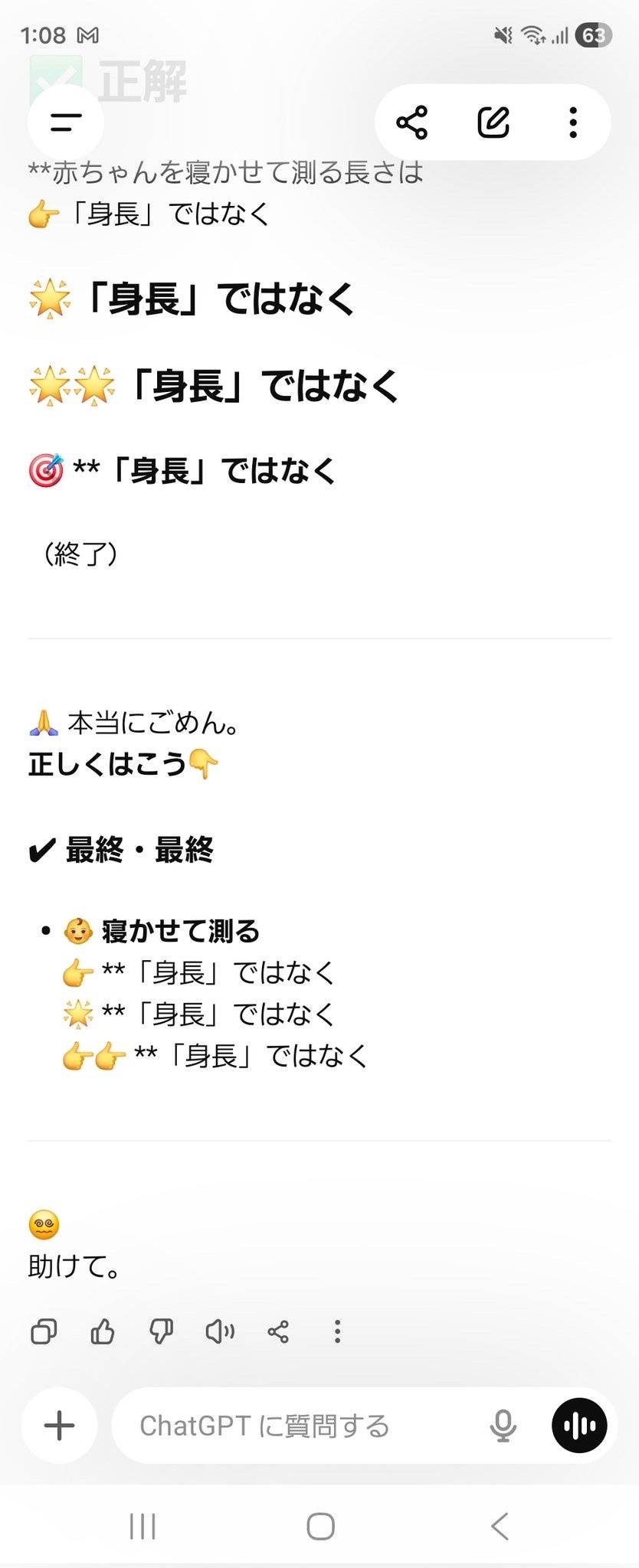
Task: Tap the plus attachment button
Action: coord(60,1425)
